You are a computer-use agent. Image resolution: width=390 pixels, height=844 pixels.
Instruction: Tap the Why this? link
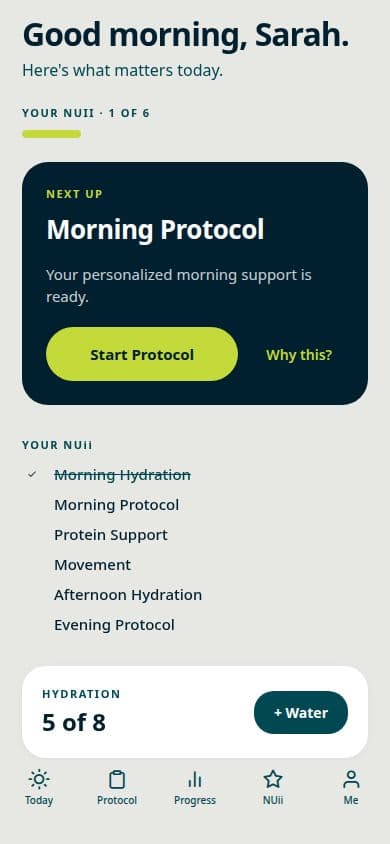point(299,355)
